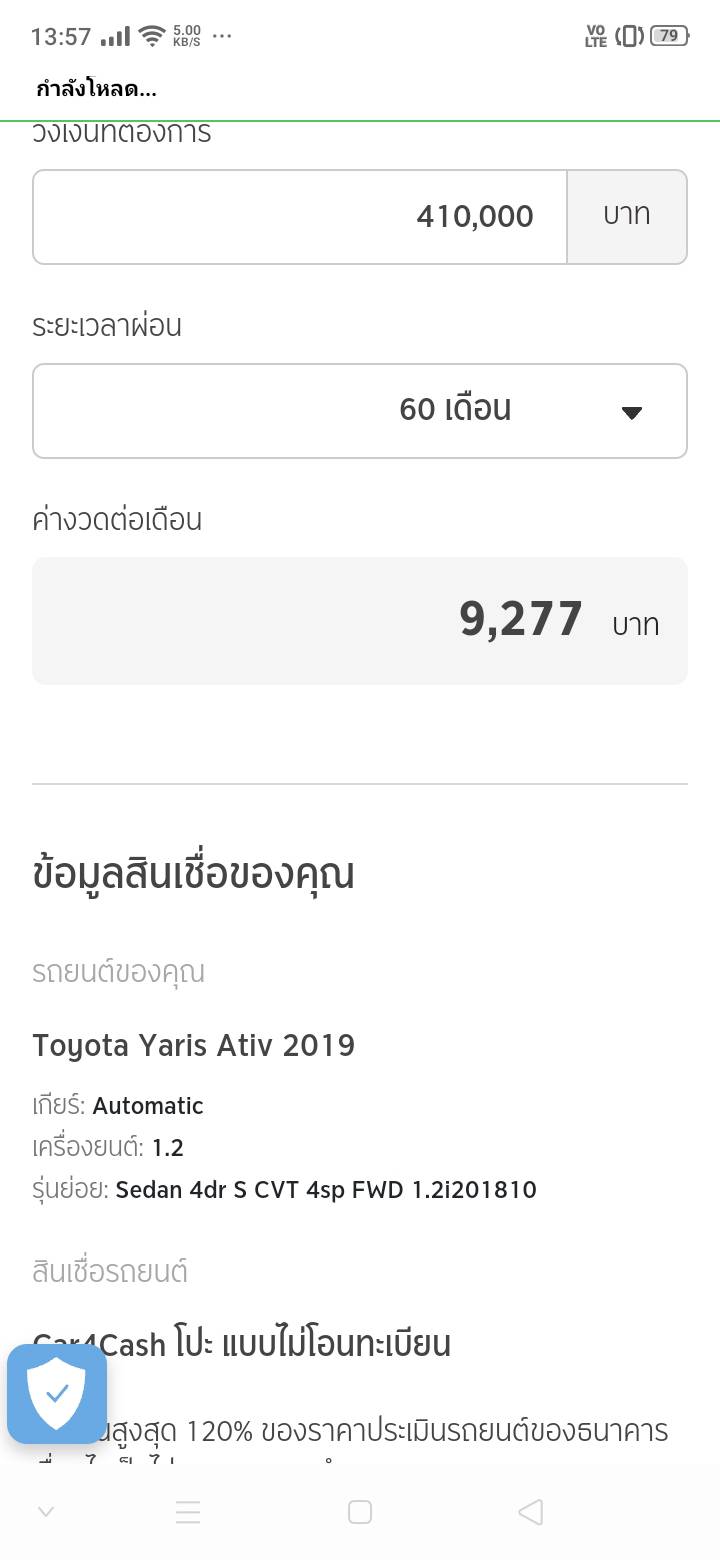Go to the home screen
Screen dimensions: 720x1560
pos(360,1512)
